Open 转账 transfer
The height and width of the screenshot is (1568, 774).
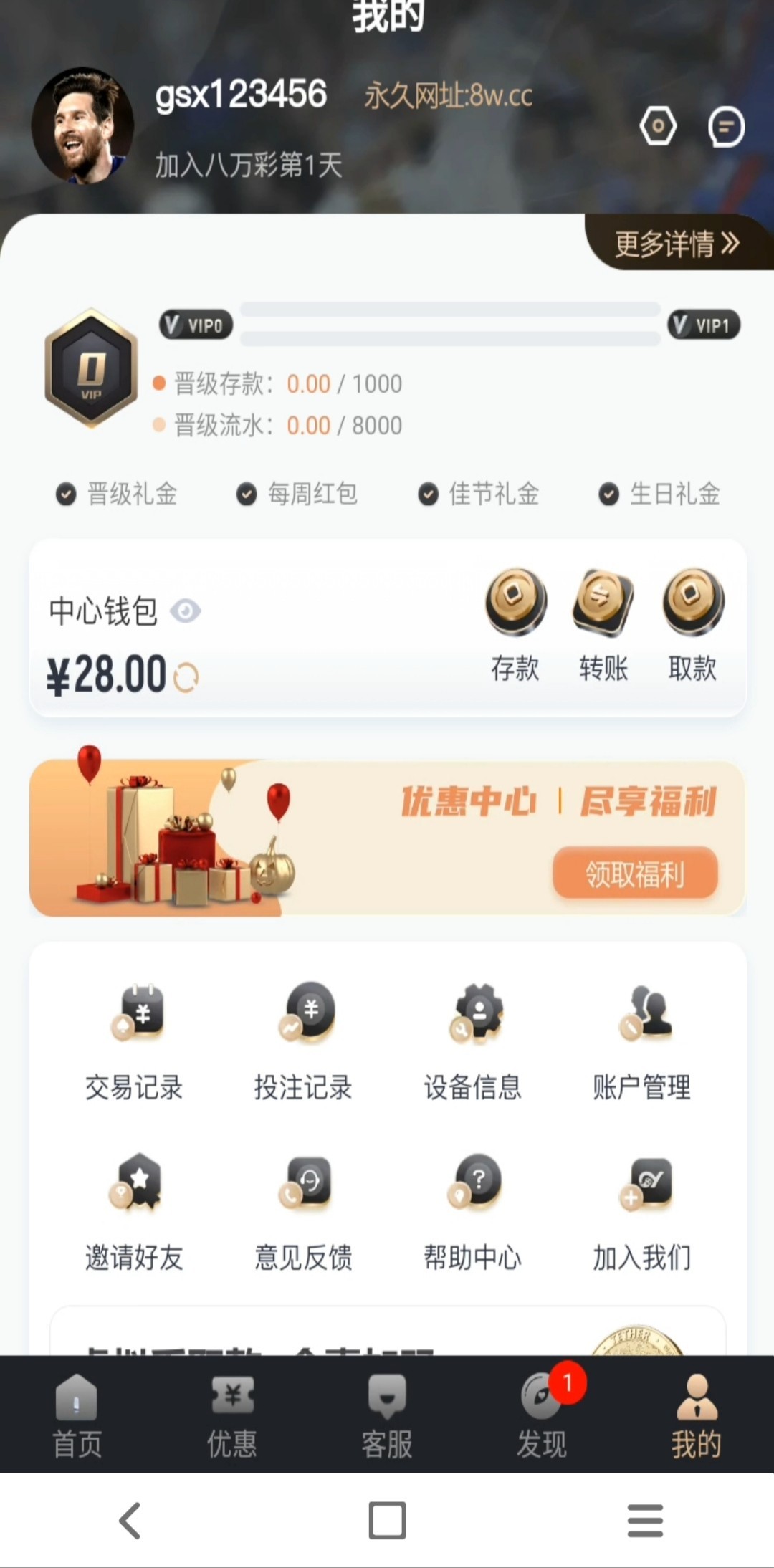[603, 625]
